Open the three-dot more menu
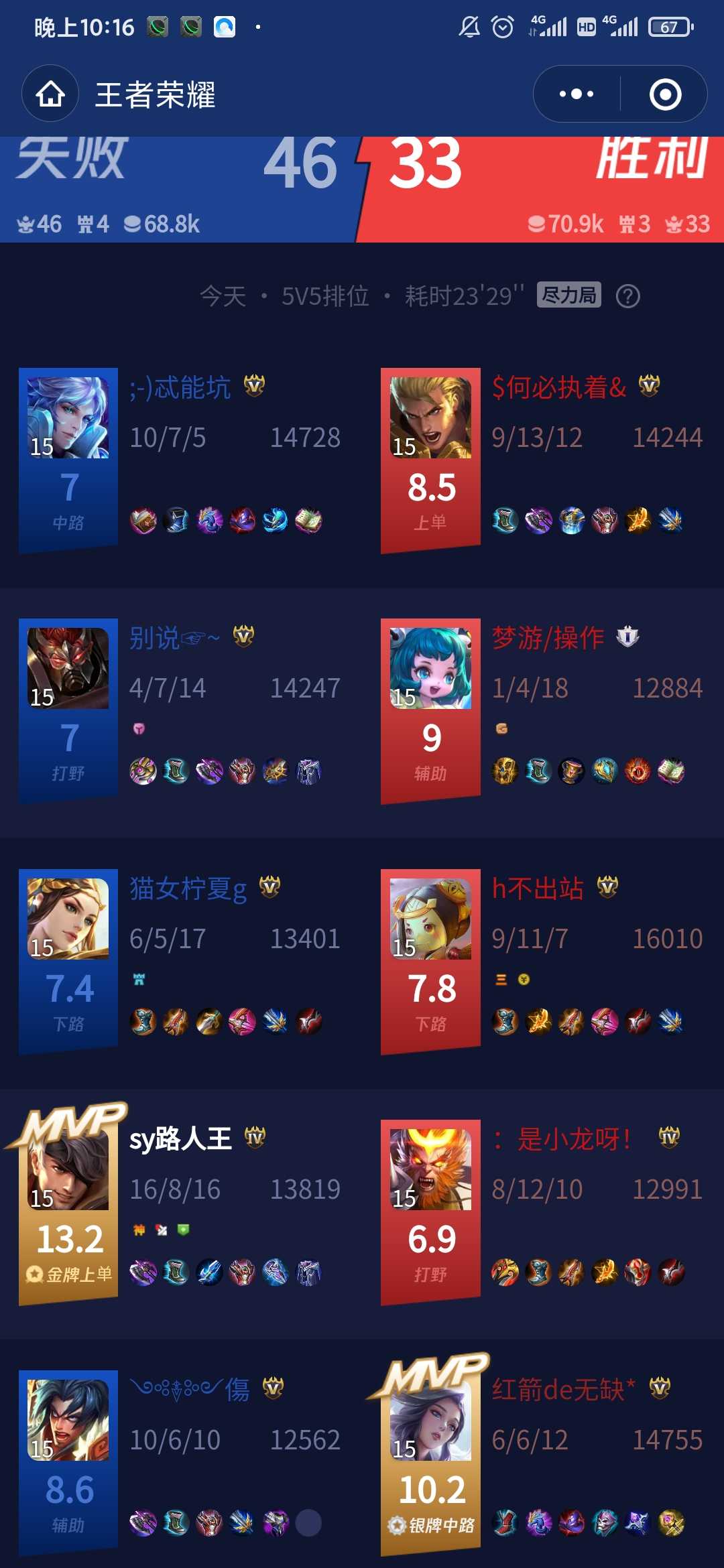The width and height of the screenshot is (724, 1568). point(577,94)
